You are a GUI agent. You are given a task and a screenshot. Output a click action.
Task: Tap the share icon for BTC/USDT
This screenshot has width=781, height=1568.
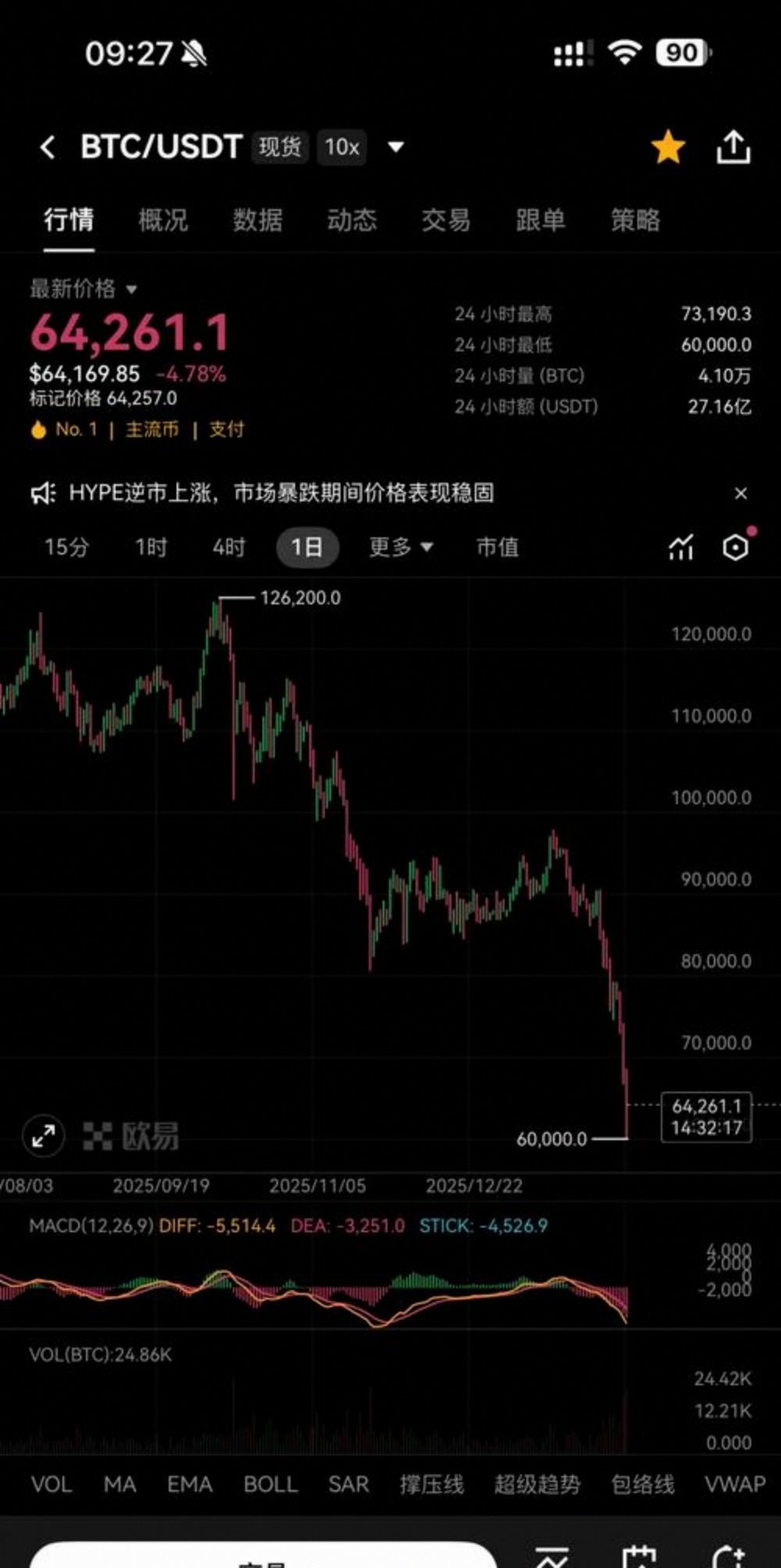[x=734, y=147]
